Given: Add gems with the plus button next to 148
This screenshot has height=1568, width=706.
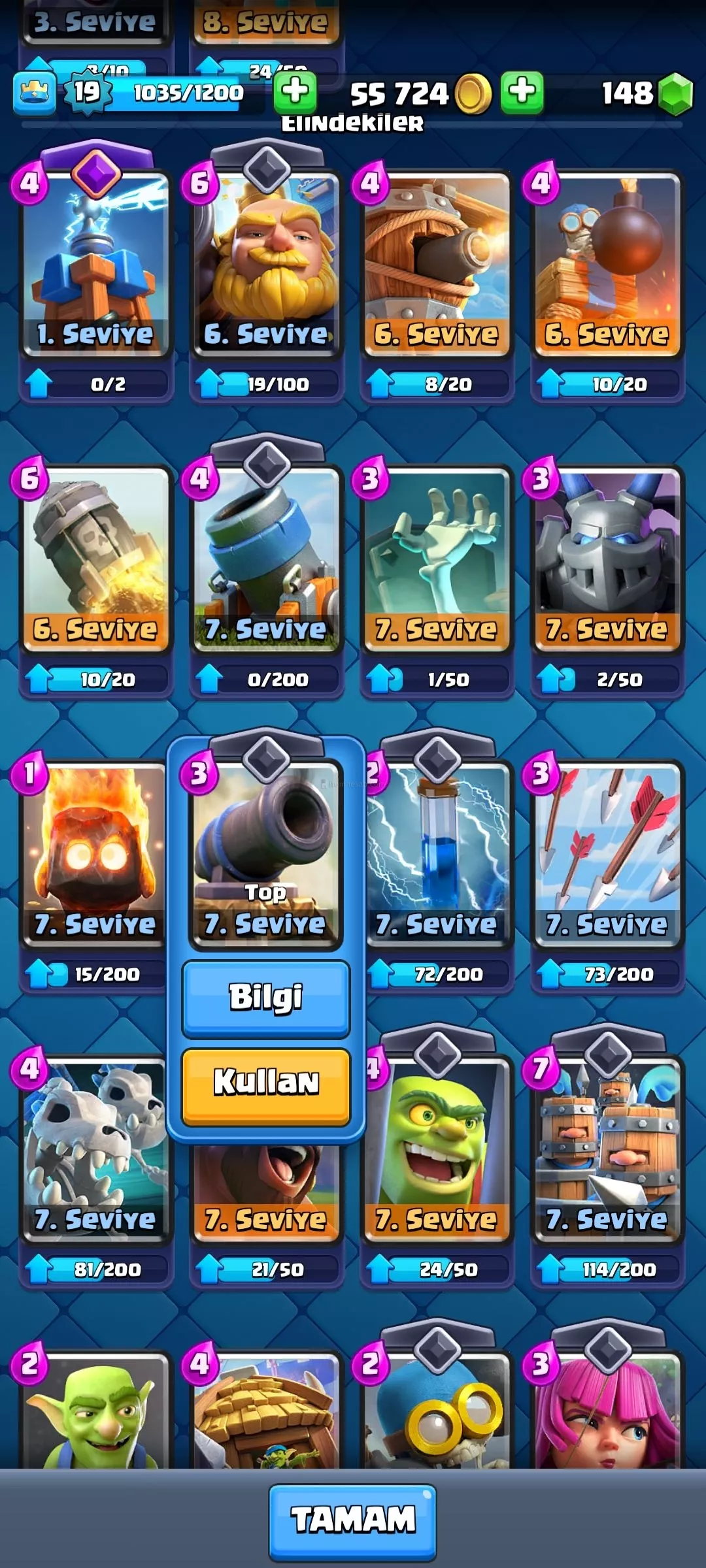Looking at the screenshot, I should [522, 91].
